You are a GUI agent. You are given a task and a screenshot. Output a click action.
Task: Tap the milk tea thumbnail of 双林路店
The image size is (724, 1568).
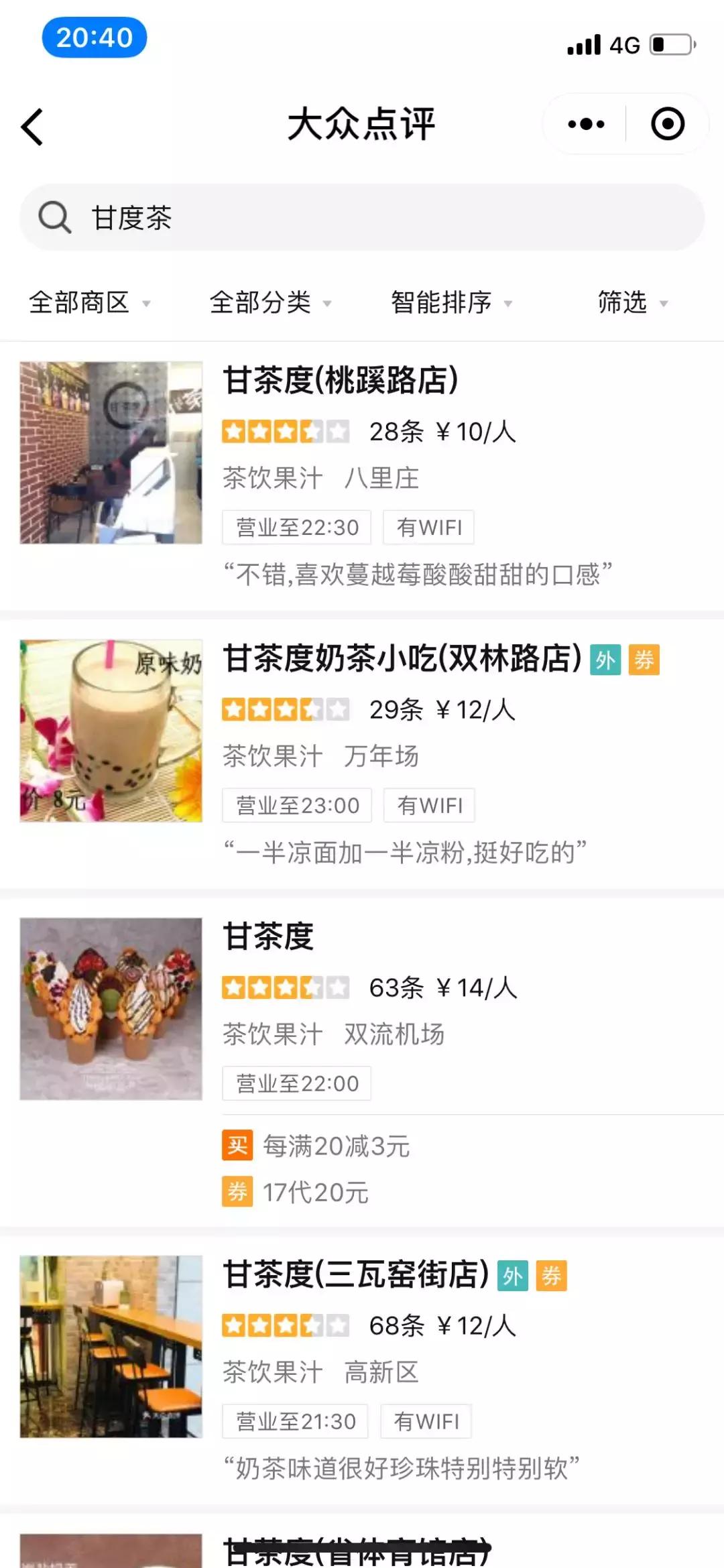pyautogui.click(x=111, y=731)
